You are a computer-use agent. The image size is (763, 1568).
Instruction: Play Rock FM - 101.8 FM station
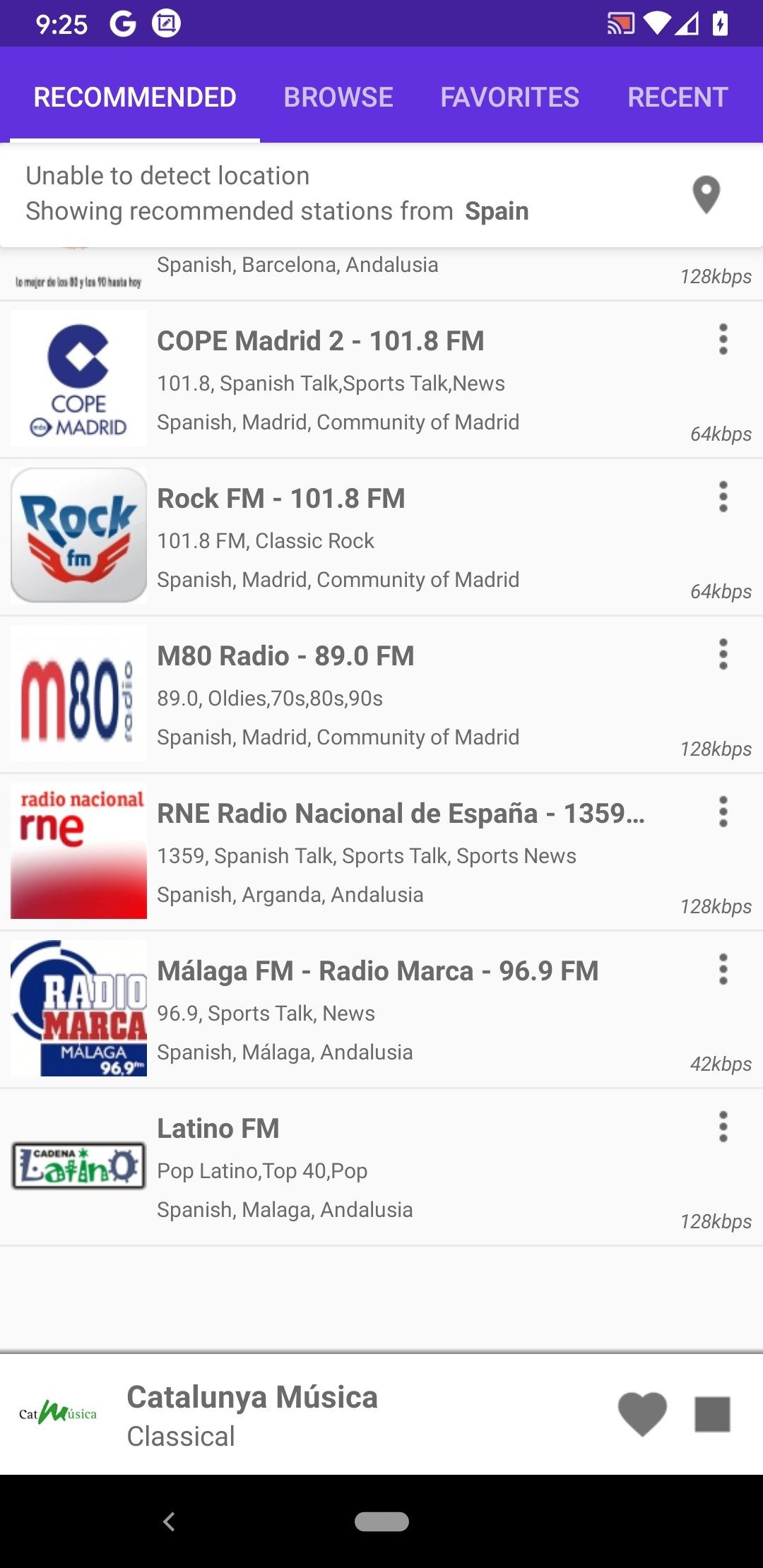381,537
